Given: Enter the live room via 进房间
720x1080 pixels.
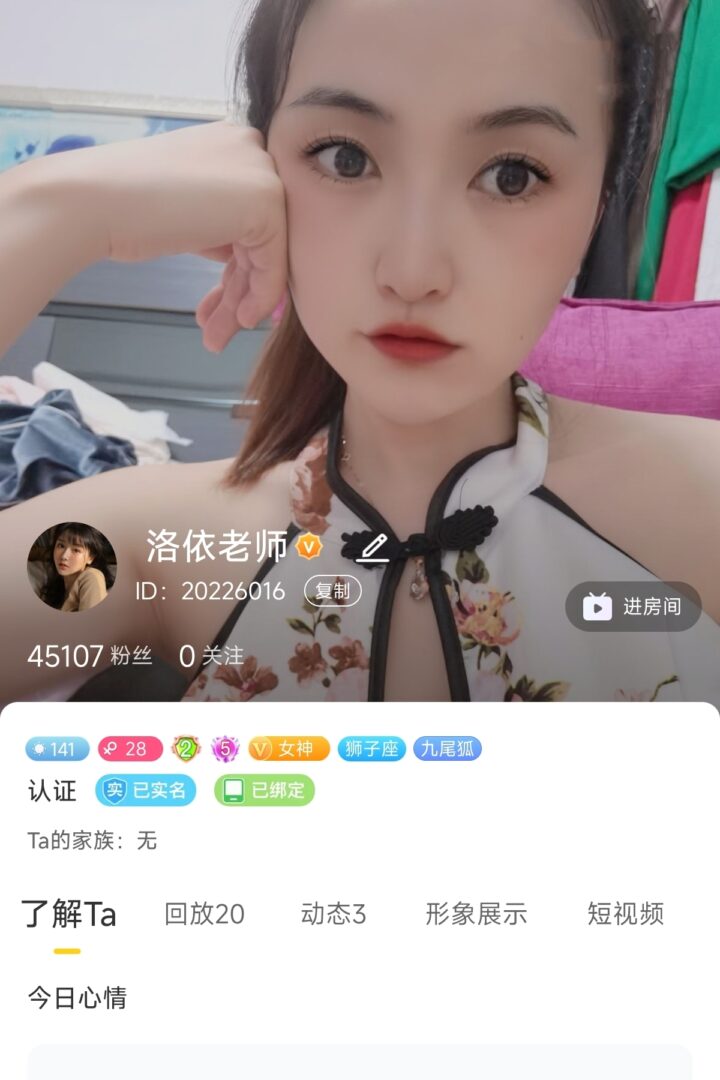Looking at the screenshot, I should 633,606.
